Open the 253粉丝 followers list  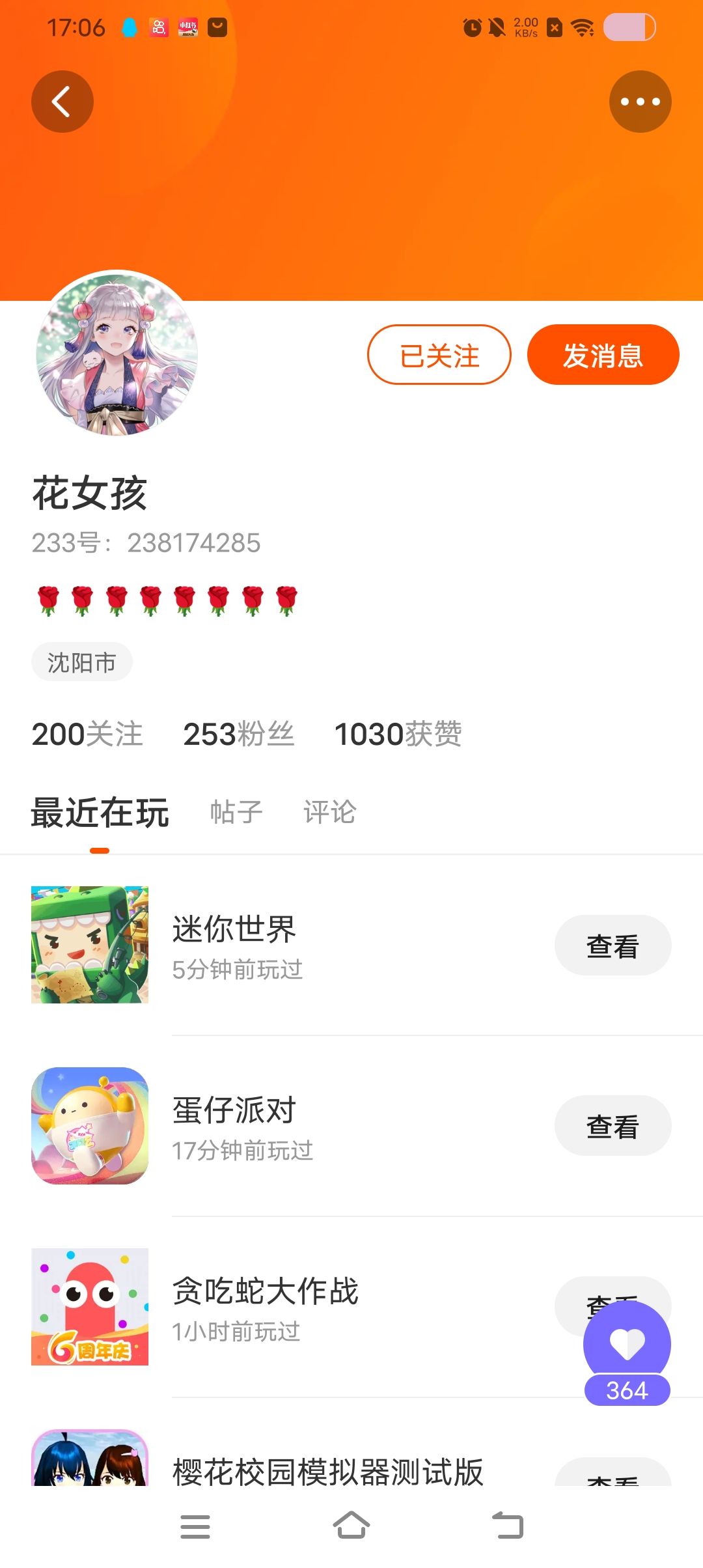tap(238, 734)
